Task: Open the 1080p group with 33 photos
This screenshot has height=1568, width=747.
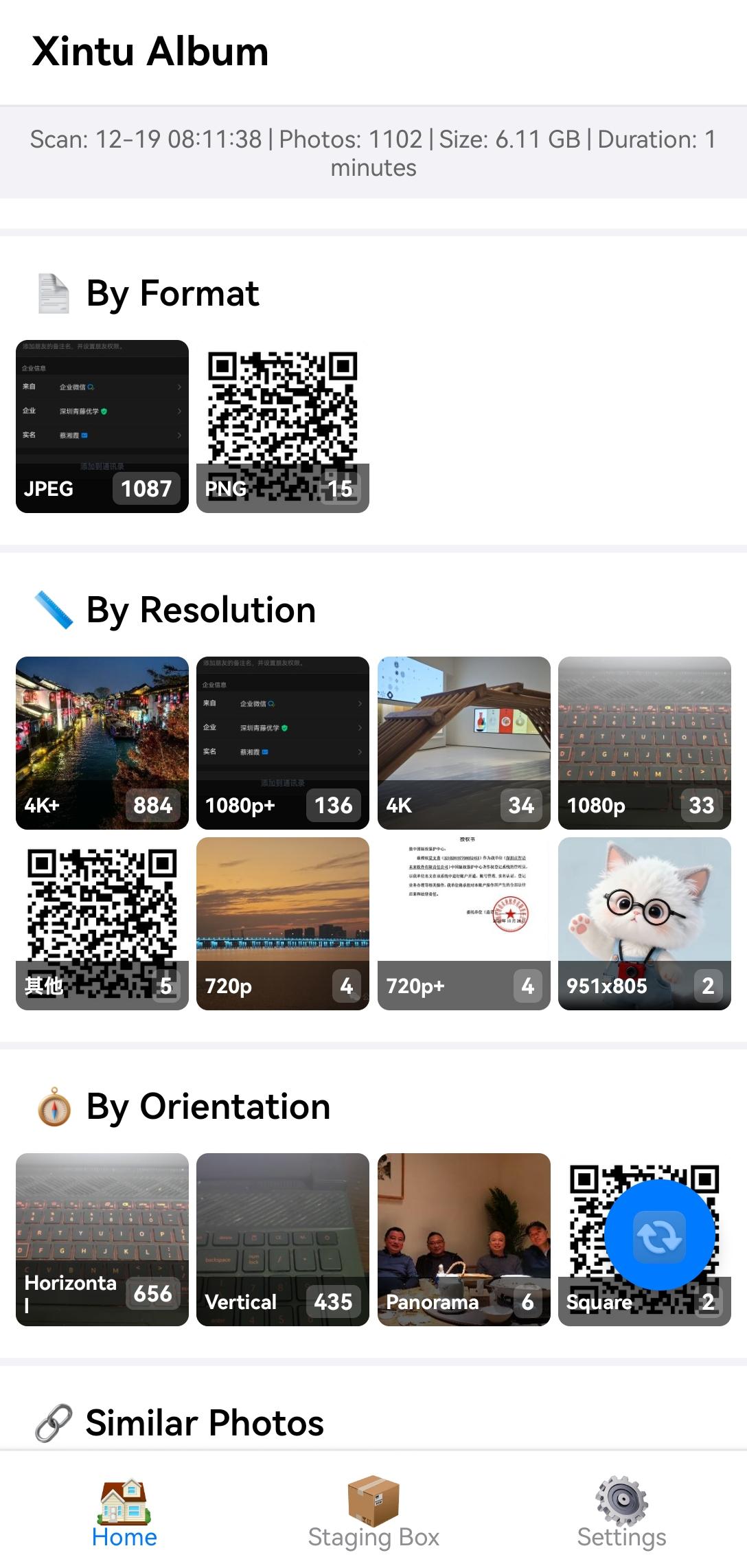Action: (x=645, y=743)
